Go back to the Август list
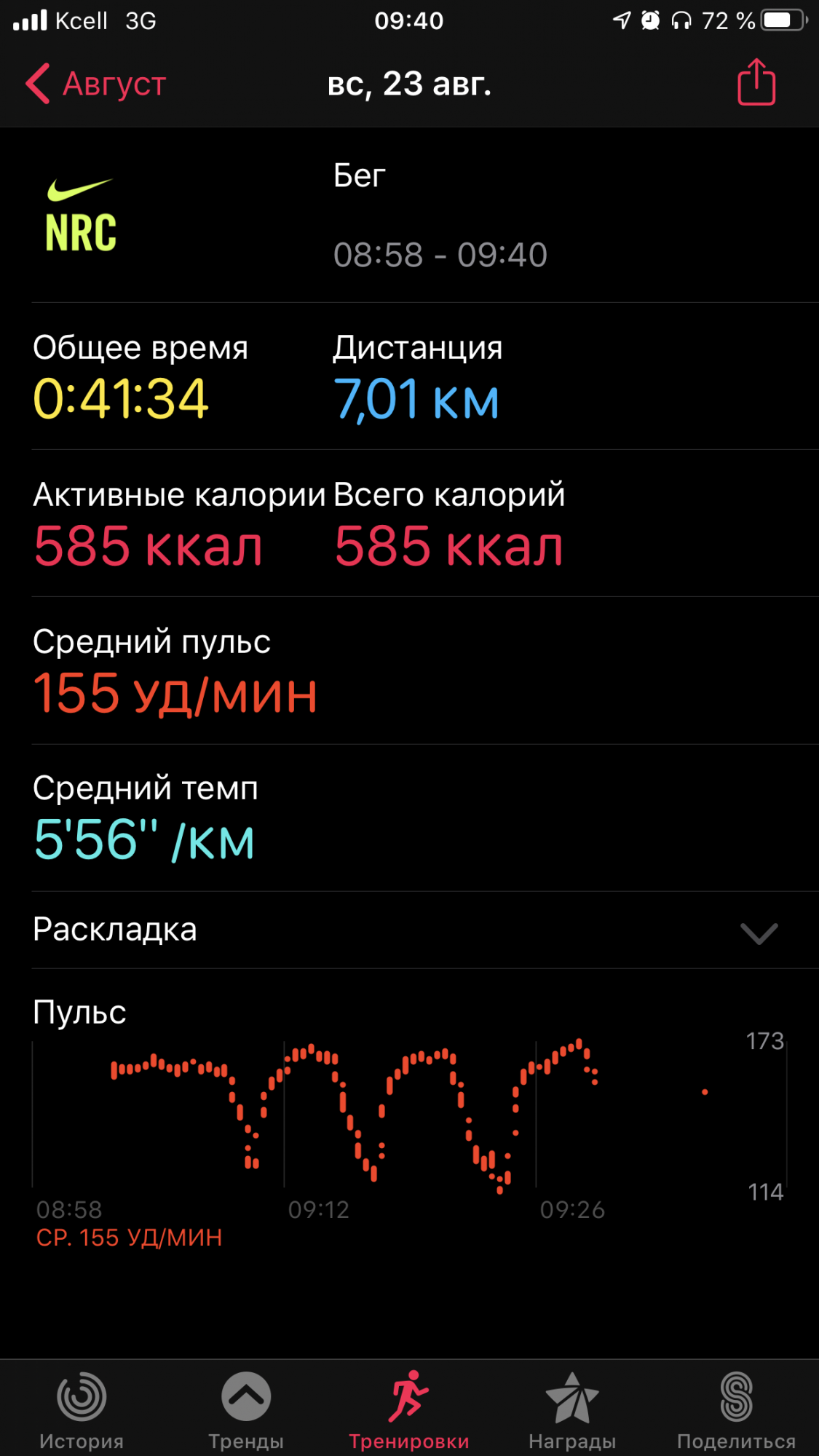Viewport: 819px width, 1456px height. [x=96, y=84]
